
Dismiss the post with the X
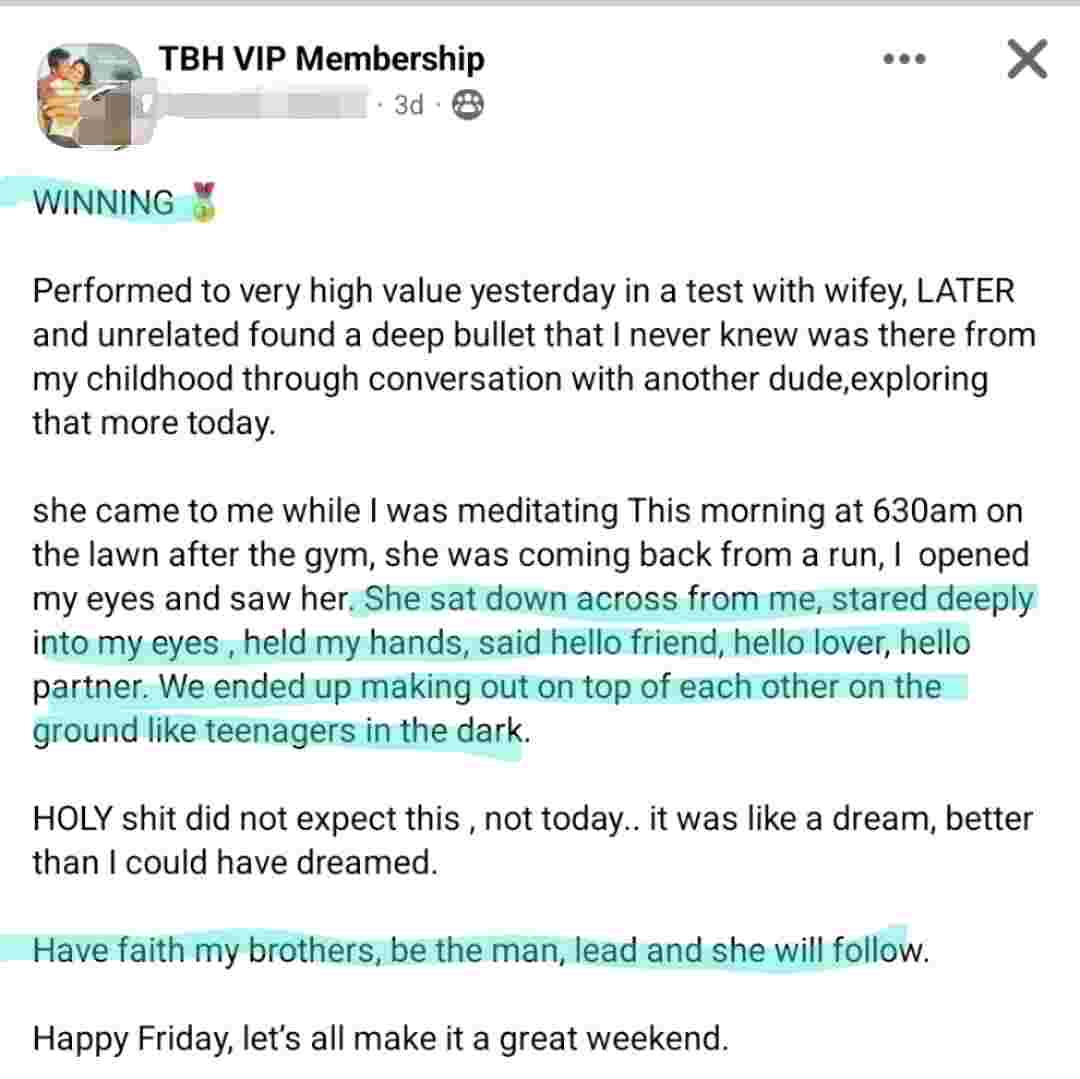(1026, 59)
